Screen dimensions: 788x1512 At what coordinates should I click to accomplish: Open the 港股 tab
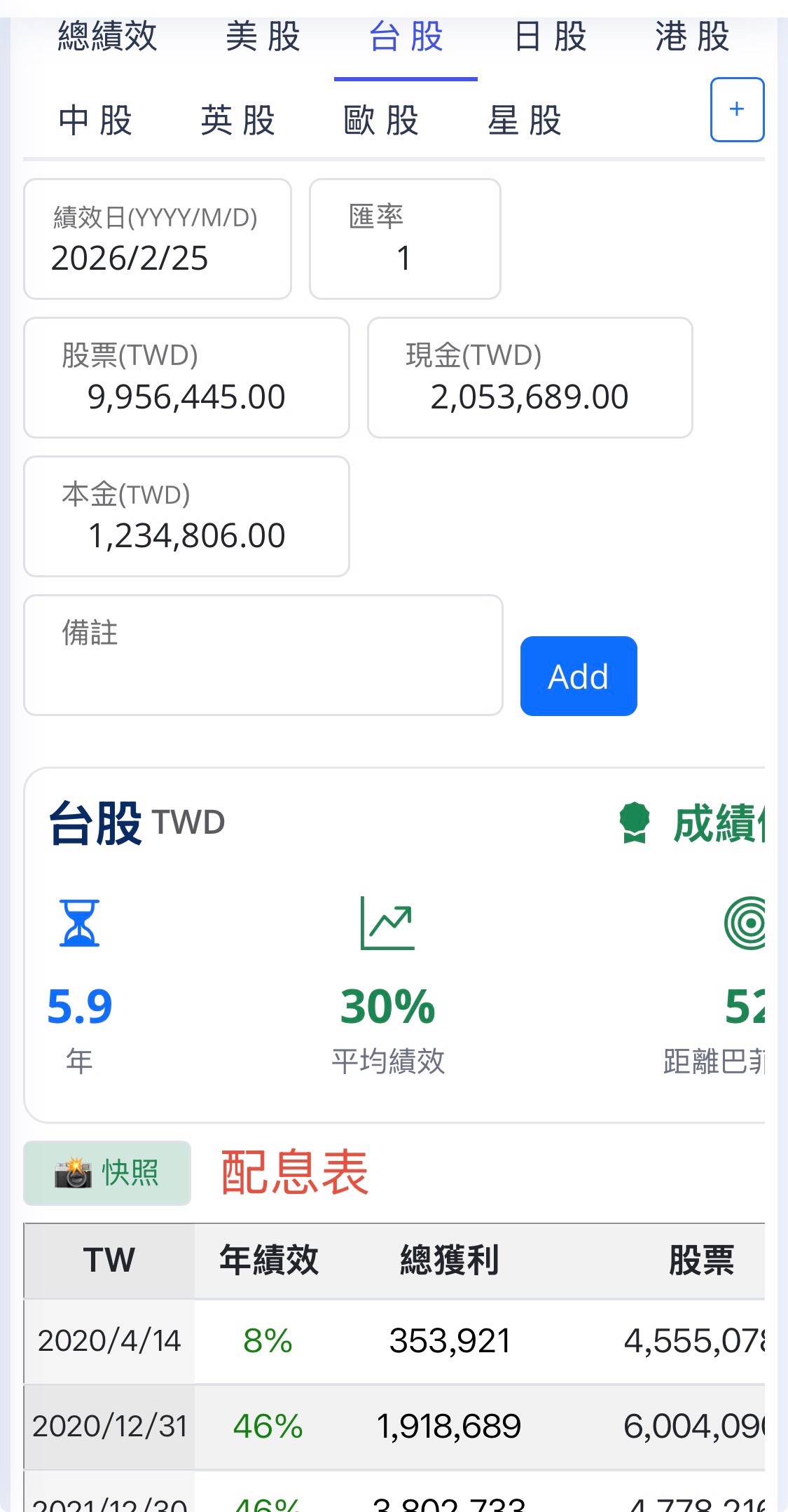coord(692,37)
